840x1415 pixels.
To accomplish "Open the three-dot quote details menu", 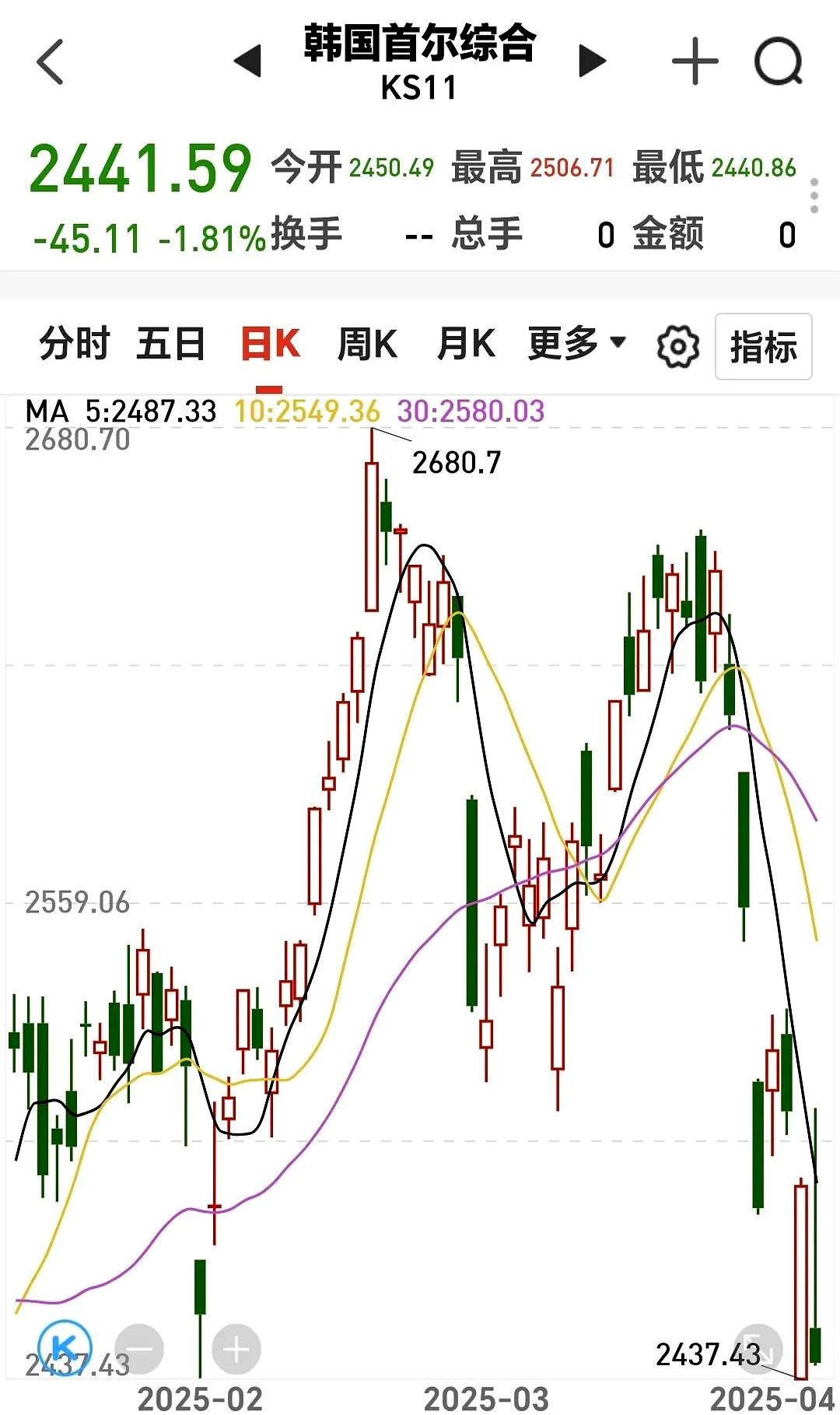I will point(814,196).
